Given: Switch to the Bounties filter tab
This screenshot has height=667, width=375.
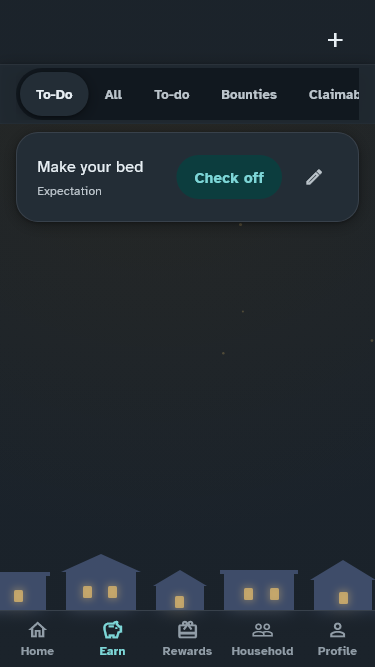Looking at the screenshot, I should click(249, 94).
